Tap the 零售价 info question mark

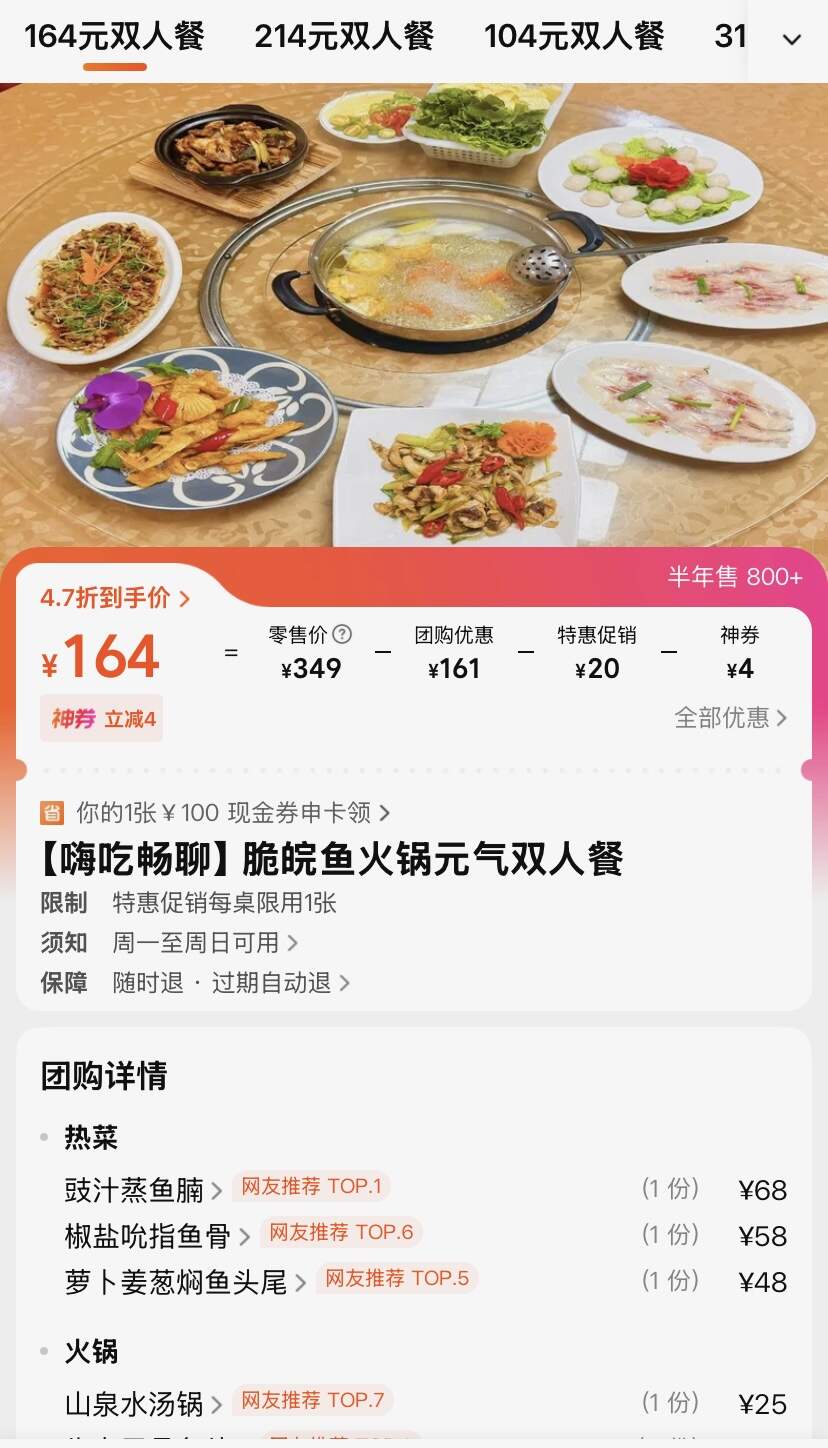(x=342, y=634)
